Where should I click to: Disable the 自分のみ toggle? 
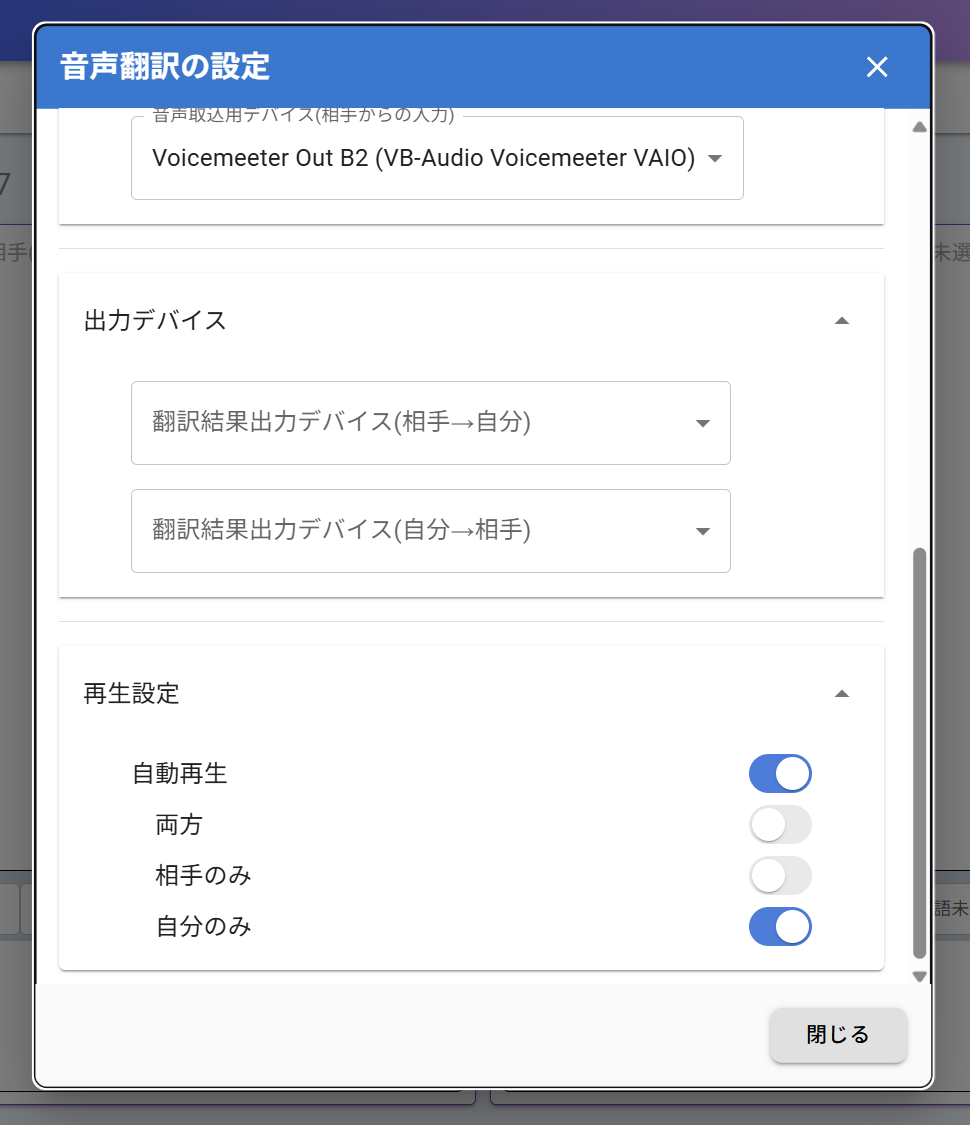tap(780, 927)
